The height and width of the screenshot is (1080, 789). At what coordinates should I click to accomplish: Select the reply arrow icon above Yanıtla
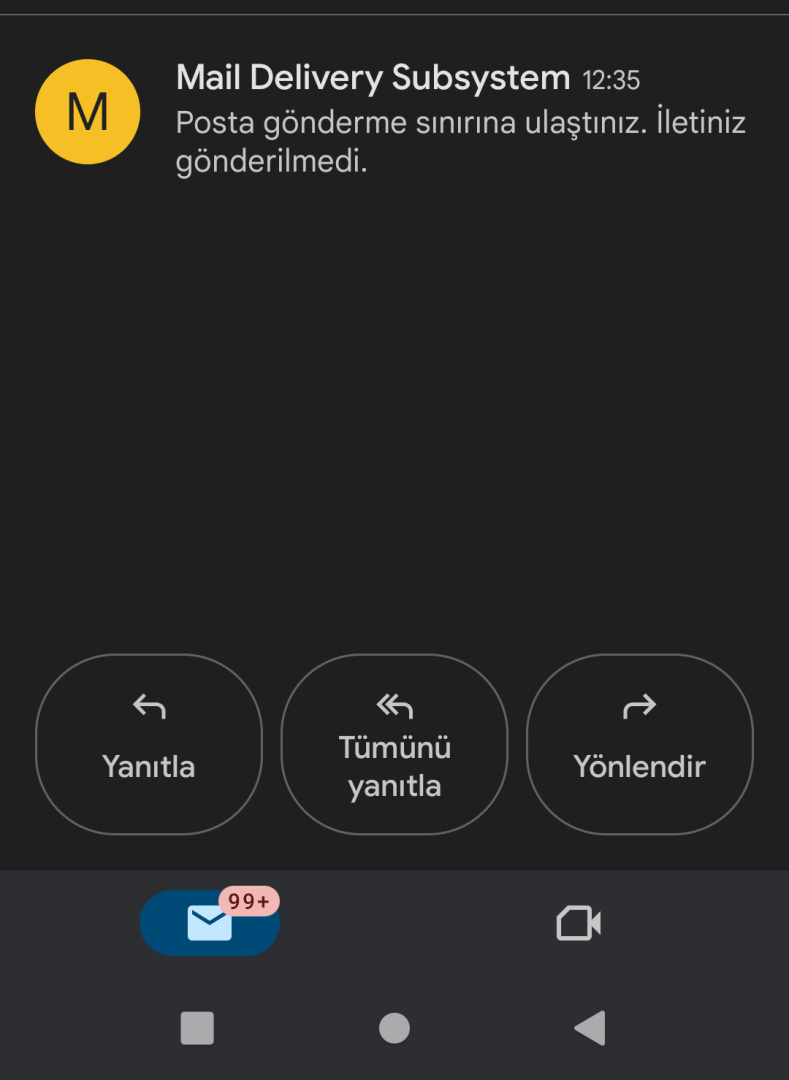148,706
